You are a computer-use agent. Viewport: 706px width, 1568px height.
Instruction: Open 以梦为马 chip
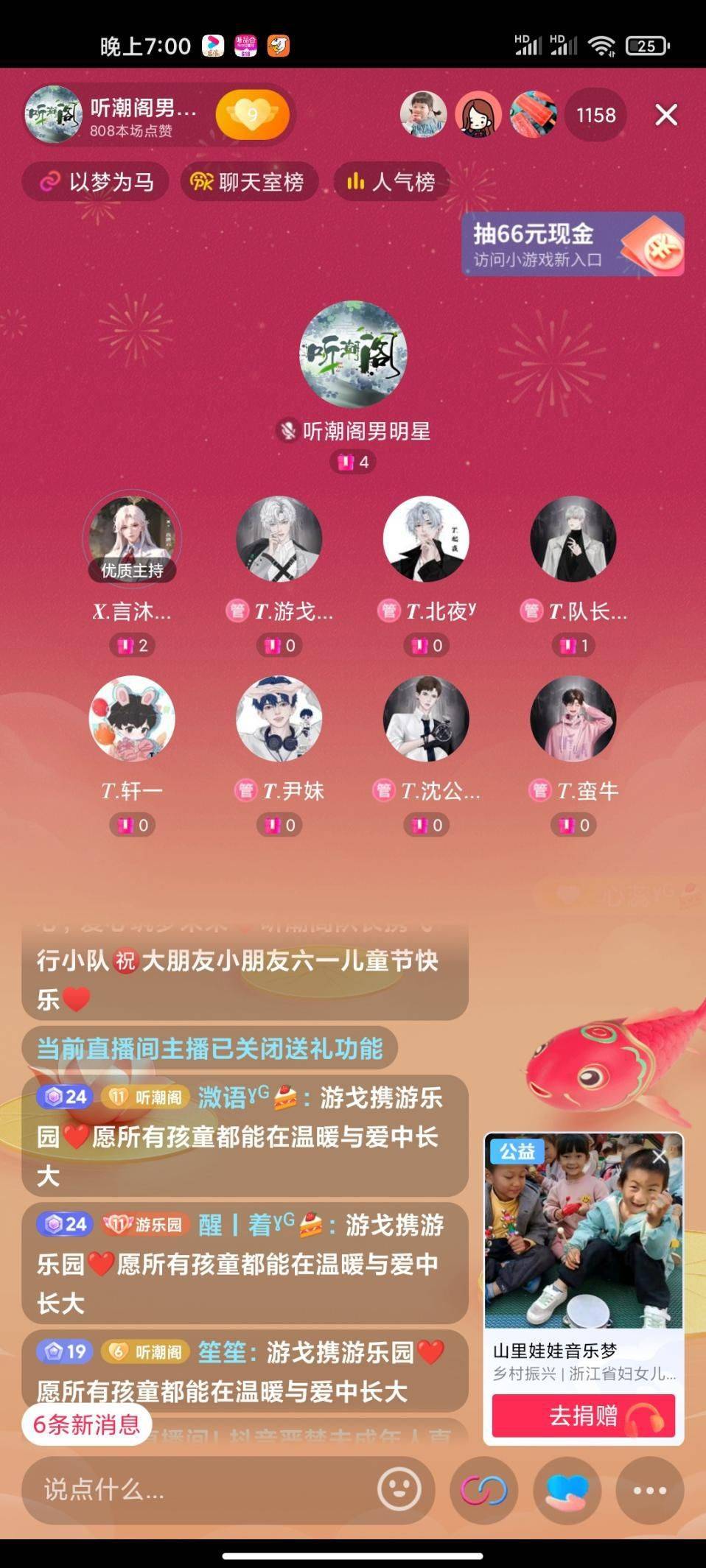[96, 182]
